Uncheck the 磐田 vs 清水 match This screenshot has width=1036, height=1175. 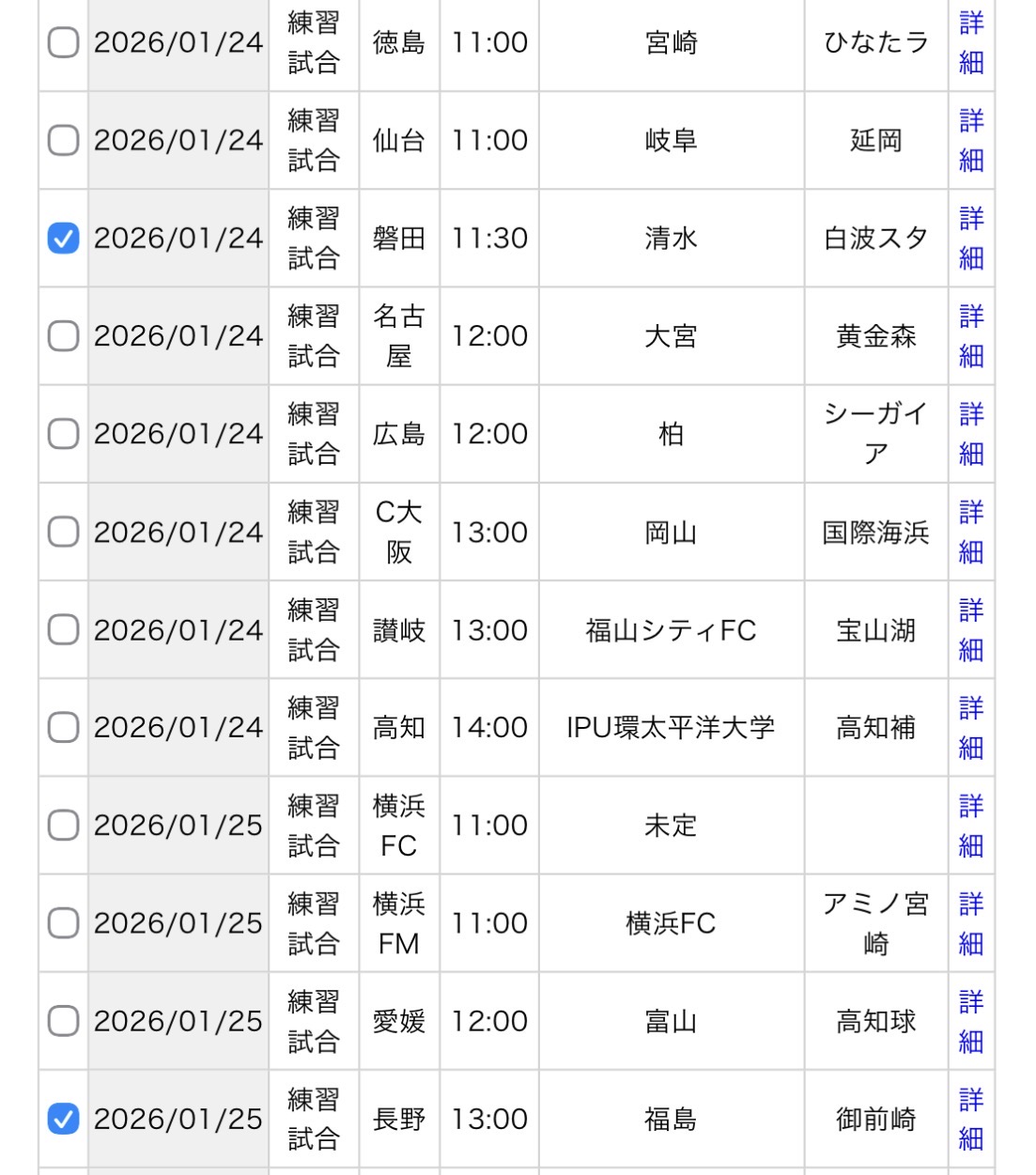point(63,239)
